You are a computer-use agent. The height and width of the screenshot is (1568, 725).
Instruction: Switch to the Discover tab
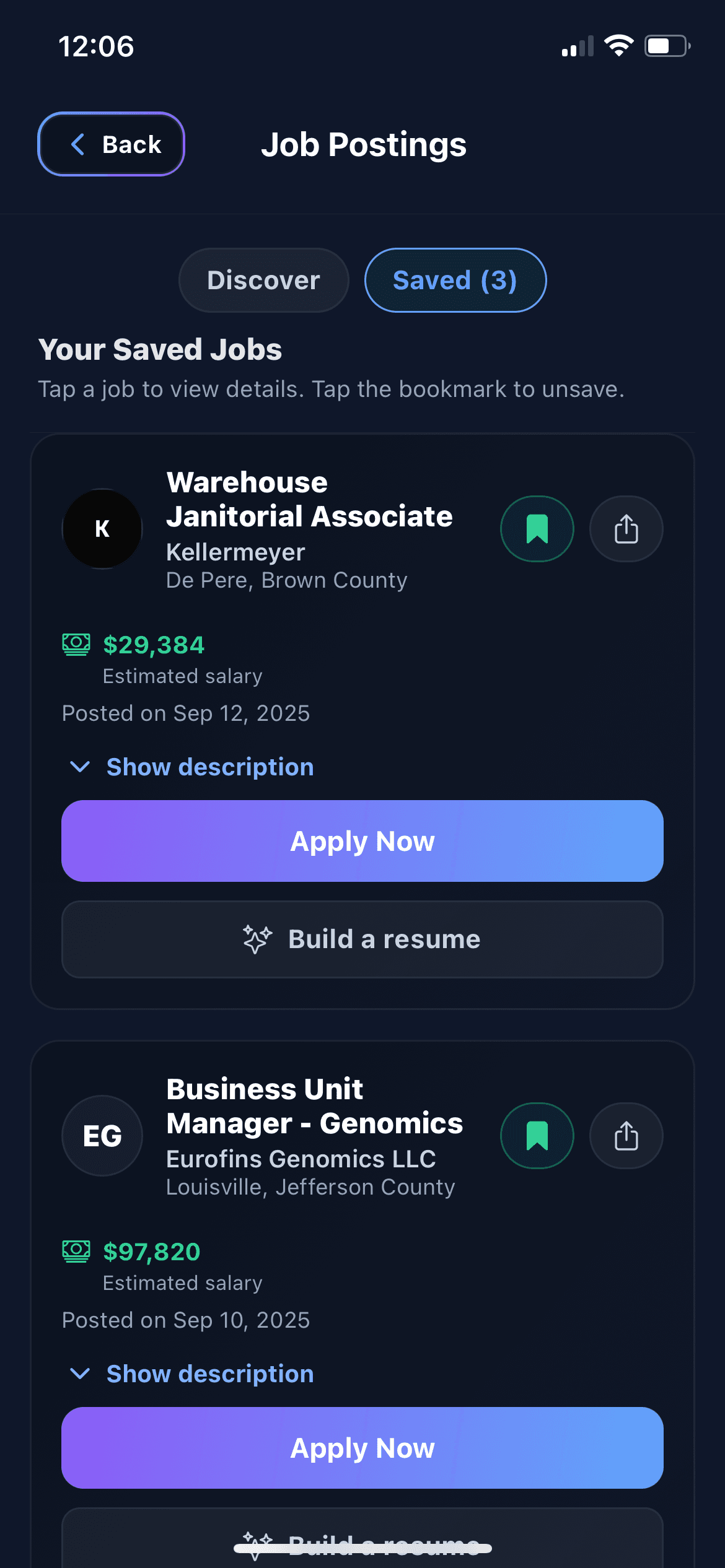click(x=263, y=281)
